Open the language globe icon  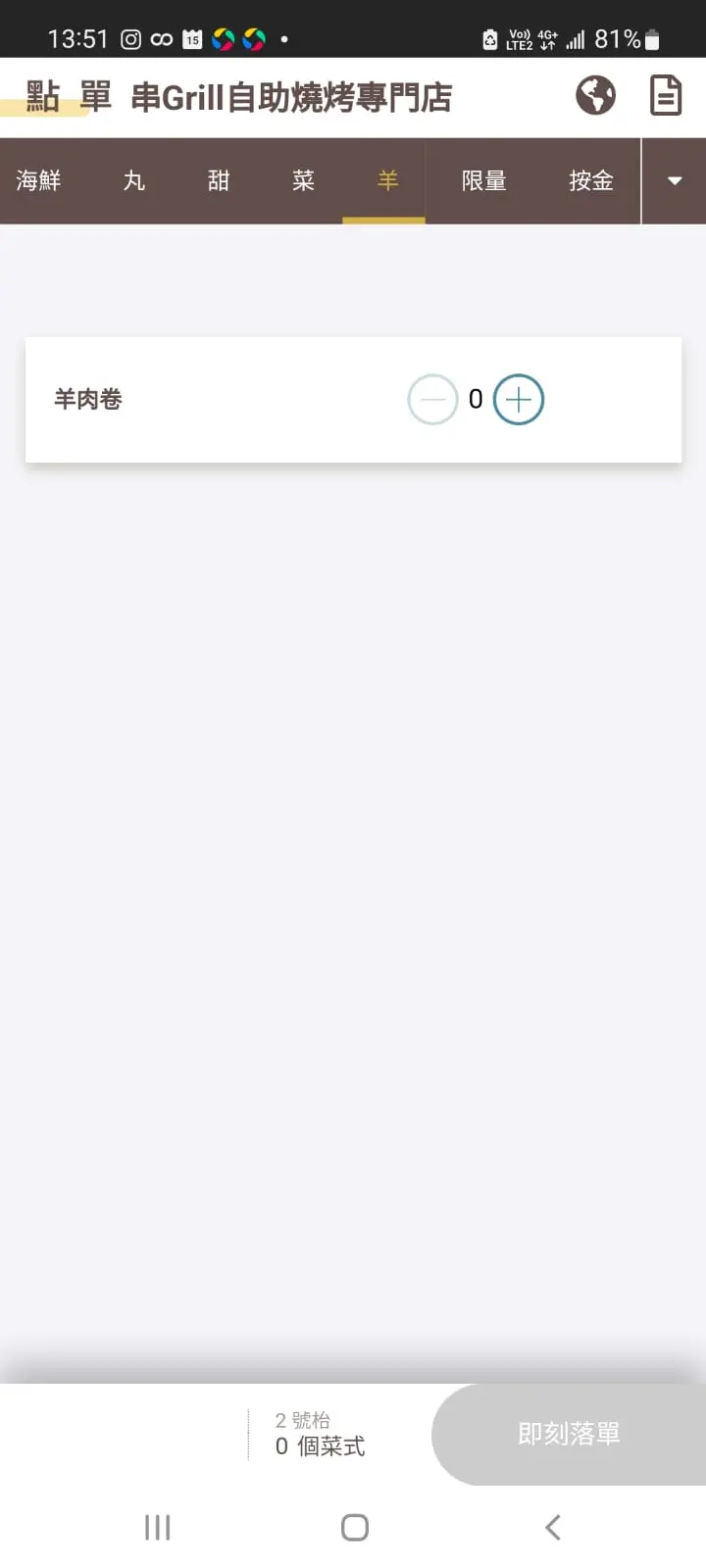pyautogui.click(x=595, y=96)
